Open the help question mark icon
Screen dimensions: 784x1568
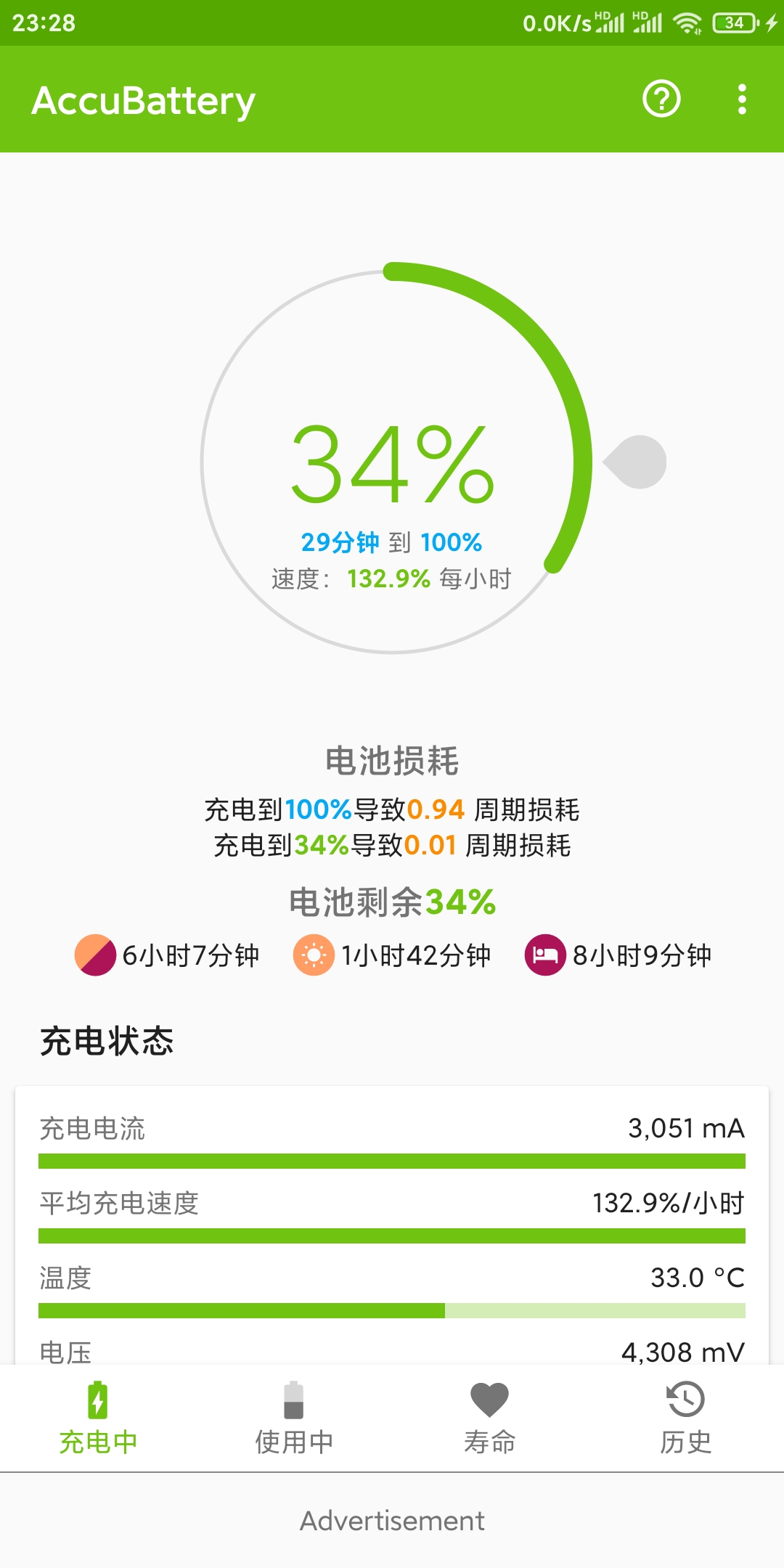click(661, 99)
